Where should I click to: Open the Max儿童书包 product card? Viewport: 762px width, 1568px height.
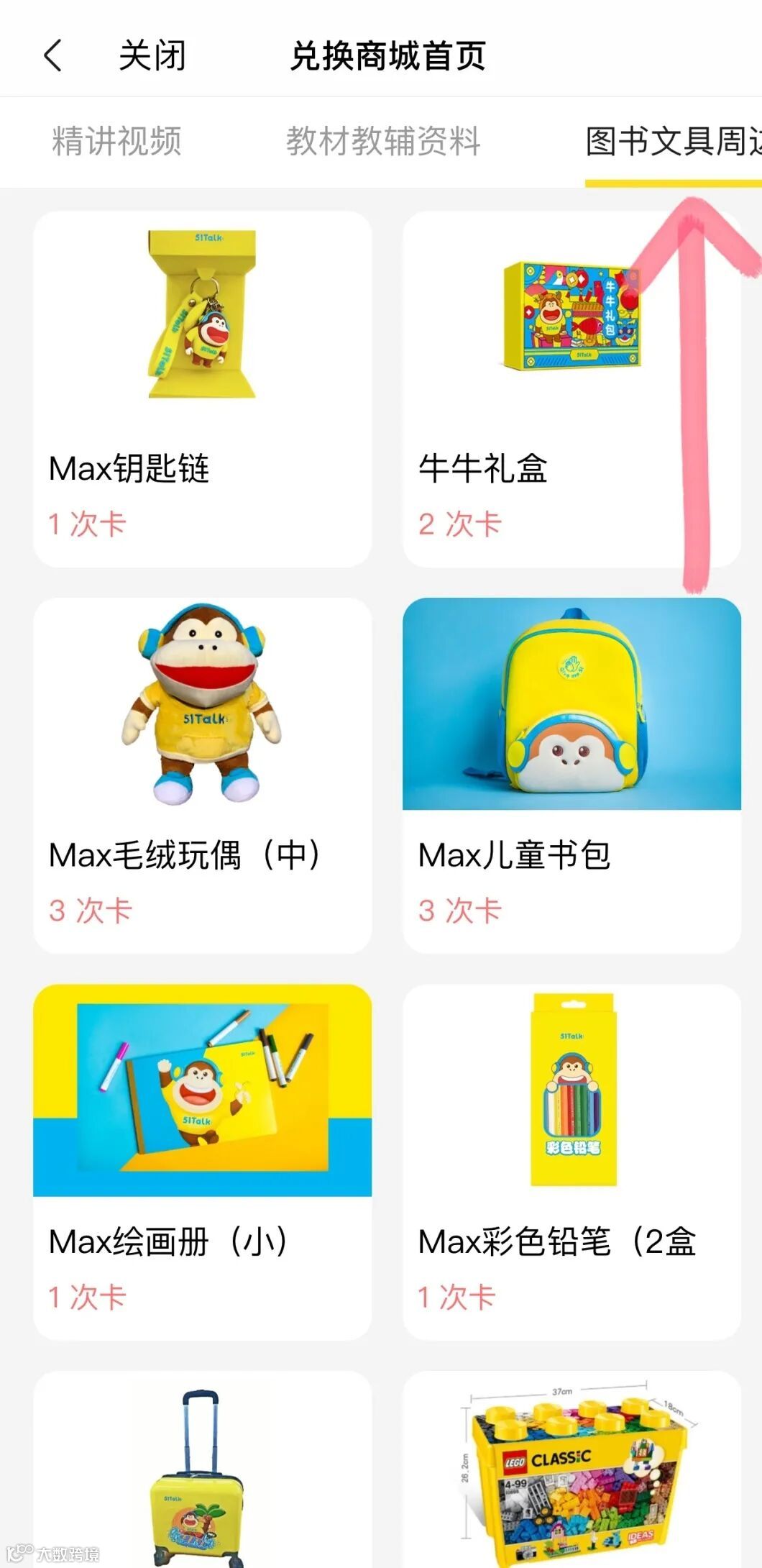[x=571, y=775]
